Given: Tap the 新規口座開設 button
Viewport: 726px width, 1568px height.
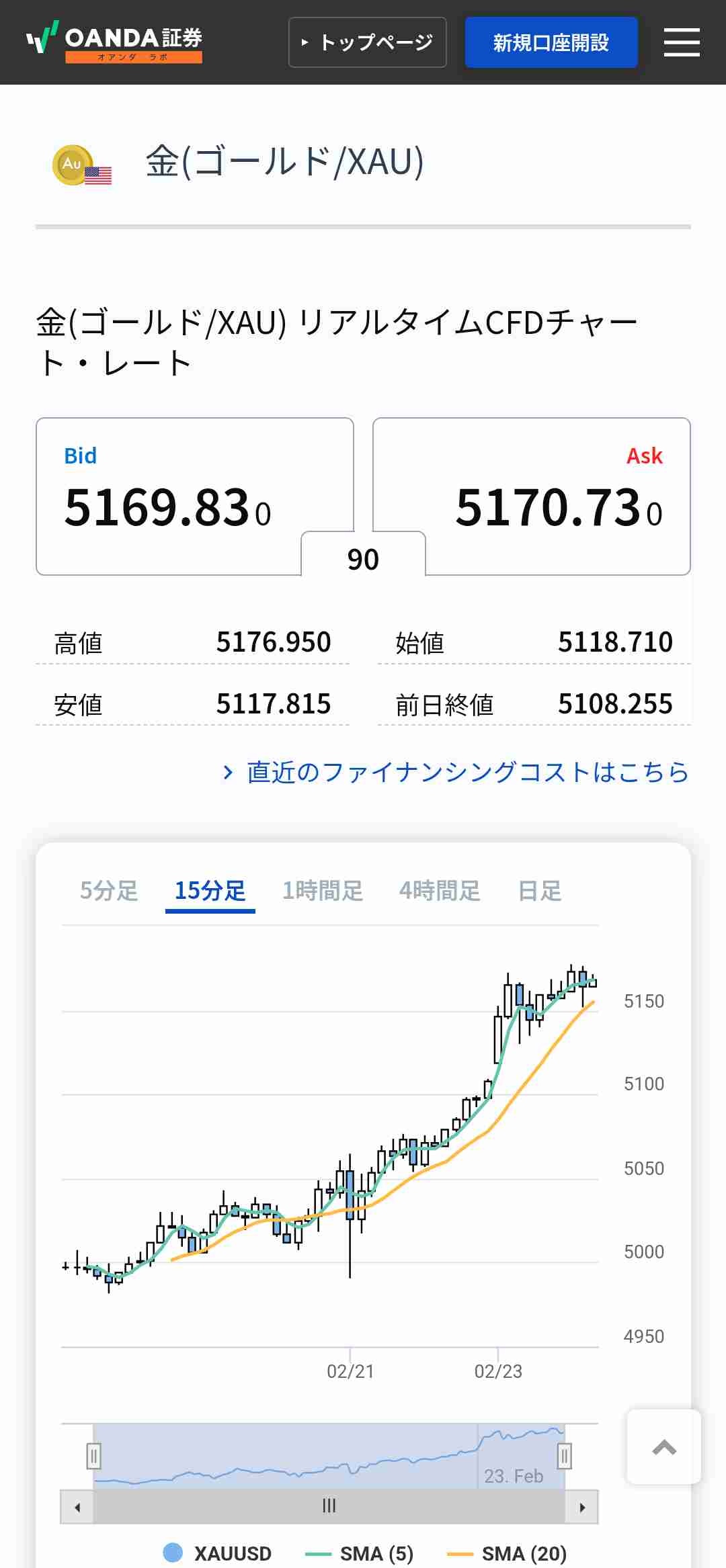Looking at the screenshot, I should tap(551, 42).
